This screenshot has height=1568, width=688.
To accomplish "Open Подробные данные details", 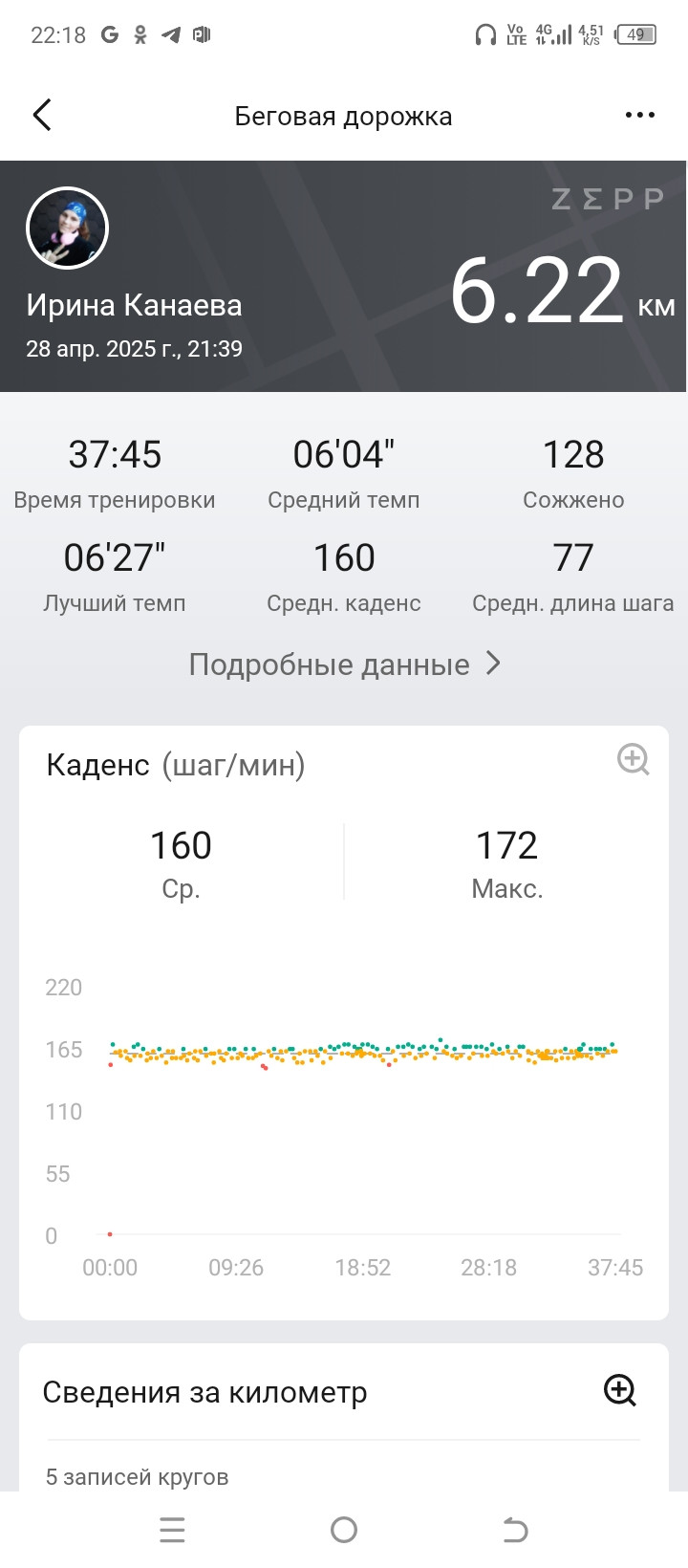I will [344, 664].
